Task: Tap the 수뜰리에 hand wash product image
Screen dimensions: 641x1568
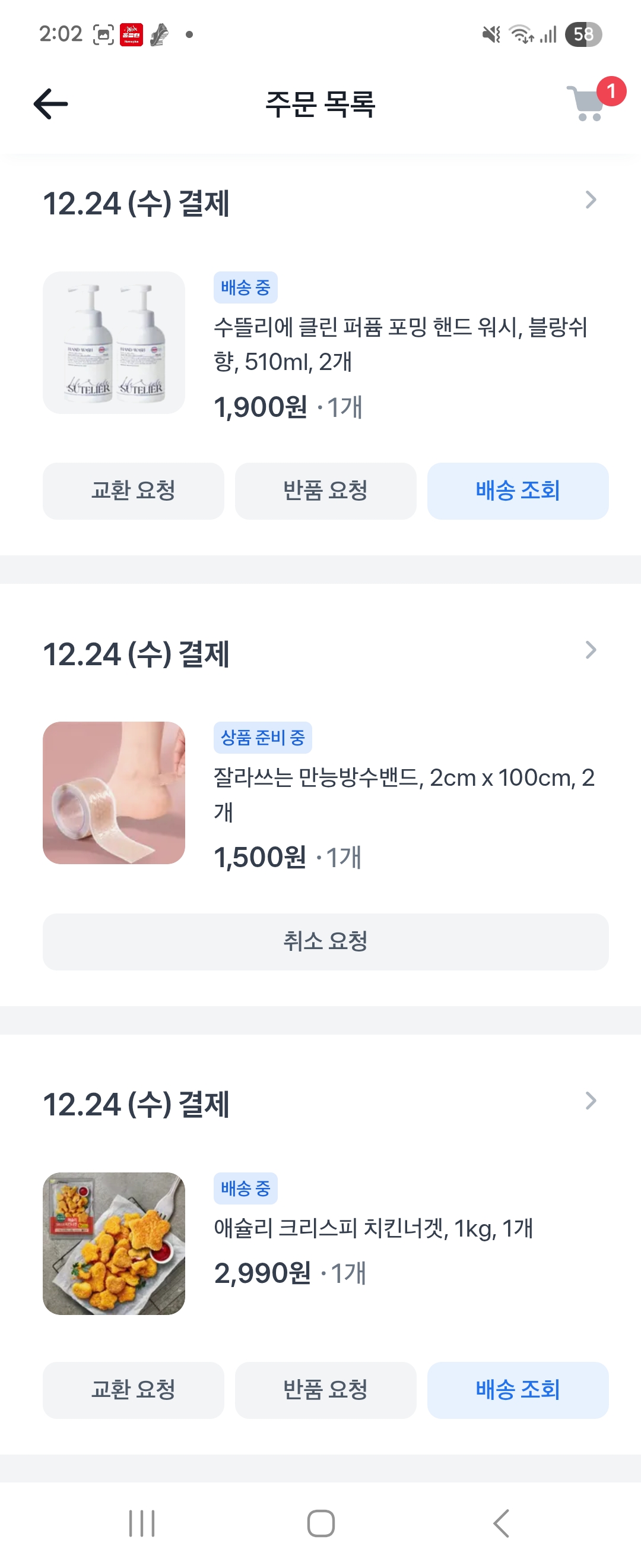Action: pyautogui.click(x=114, y=343)
